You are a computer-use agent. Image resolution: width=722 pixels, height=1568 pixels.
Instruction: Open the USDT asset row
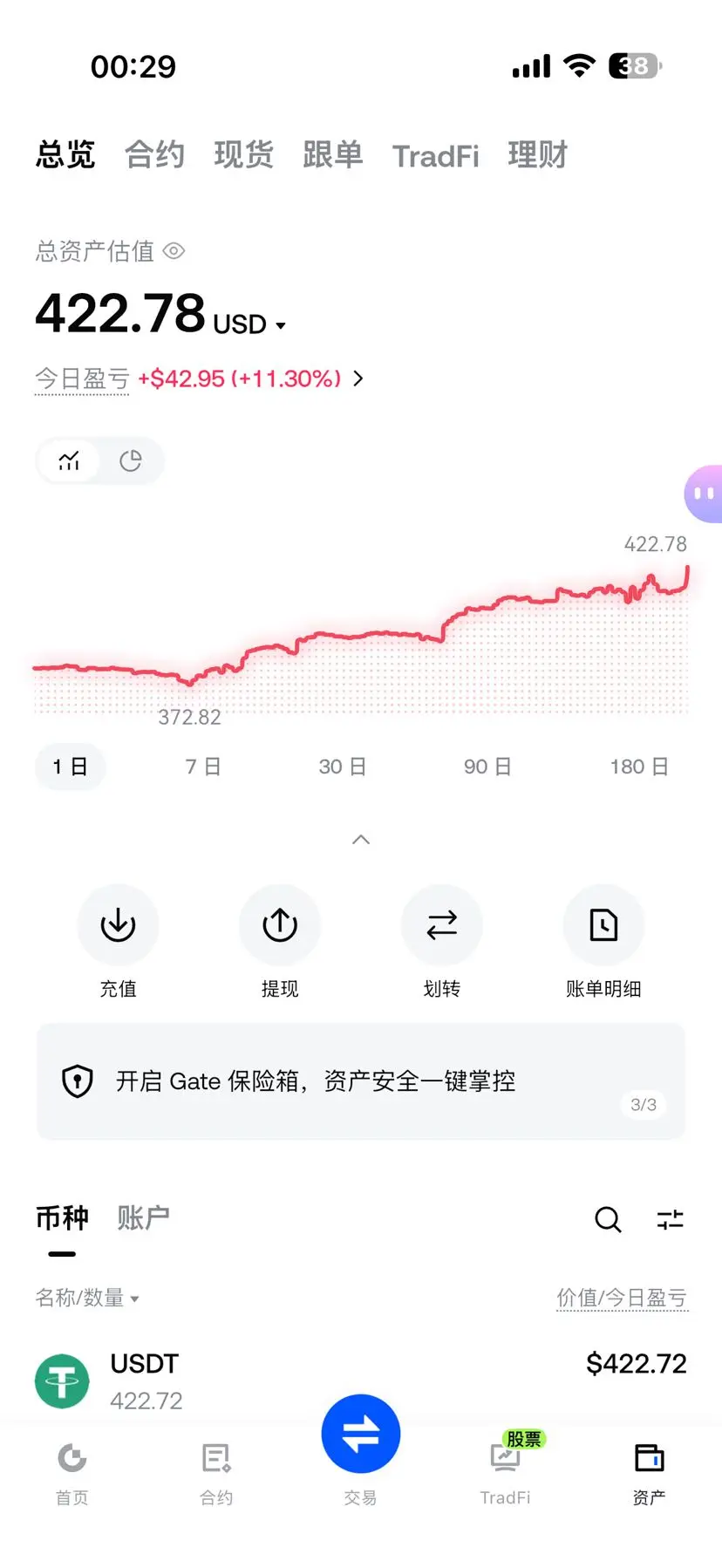(x=361, y=1381)
